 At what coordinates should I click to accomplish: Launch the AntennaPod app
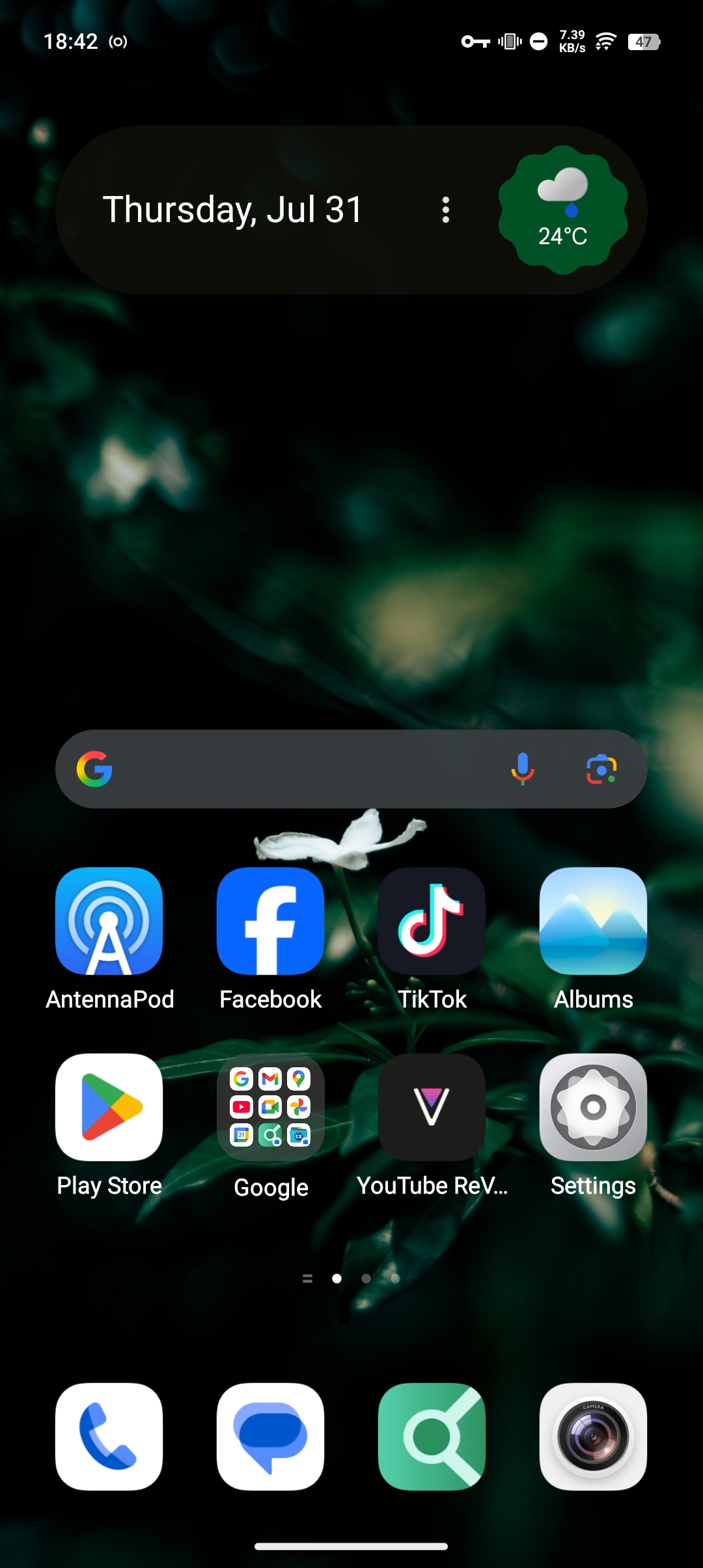coord(109,921)
